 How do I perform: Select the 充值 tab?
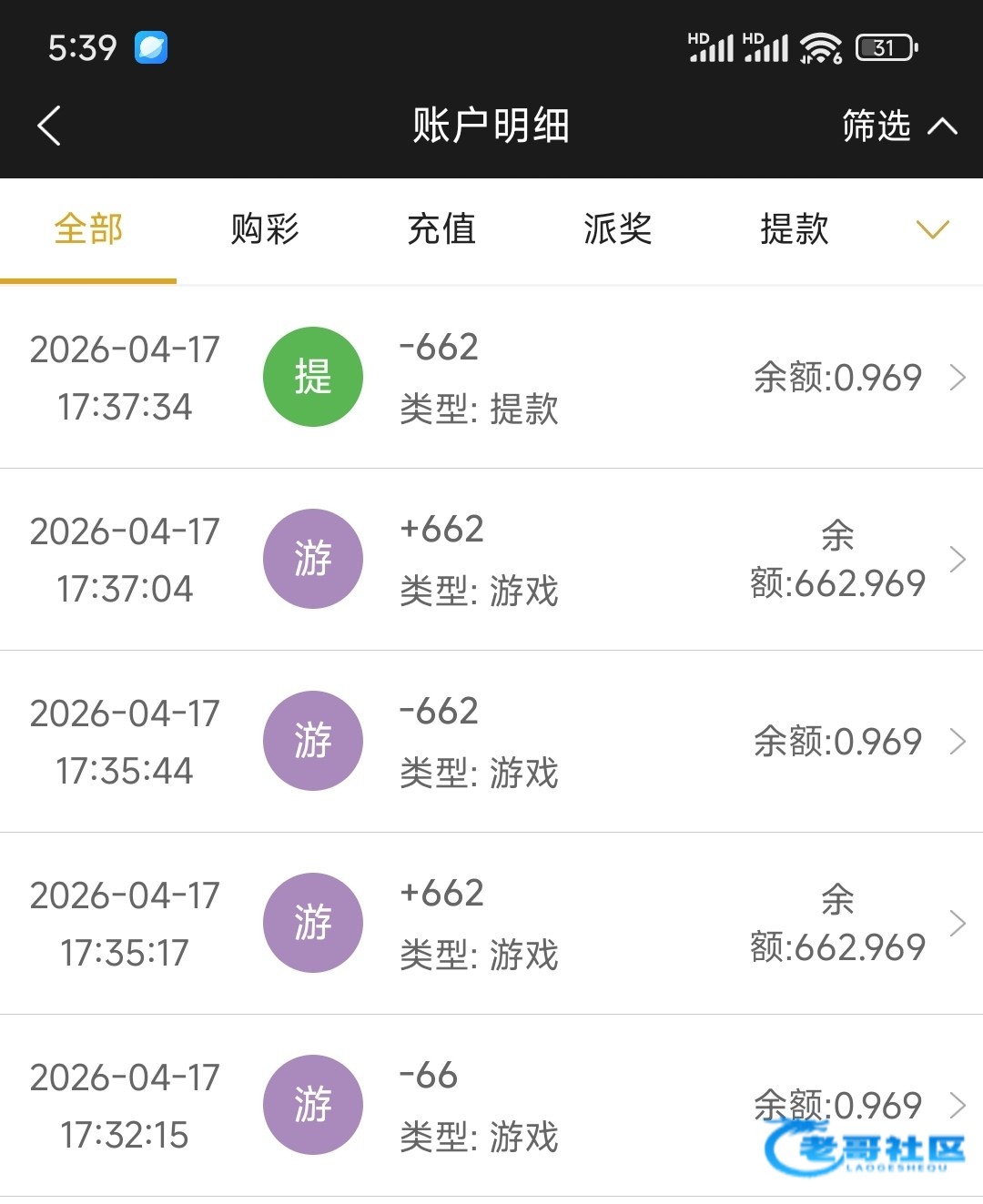(441, 229)
